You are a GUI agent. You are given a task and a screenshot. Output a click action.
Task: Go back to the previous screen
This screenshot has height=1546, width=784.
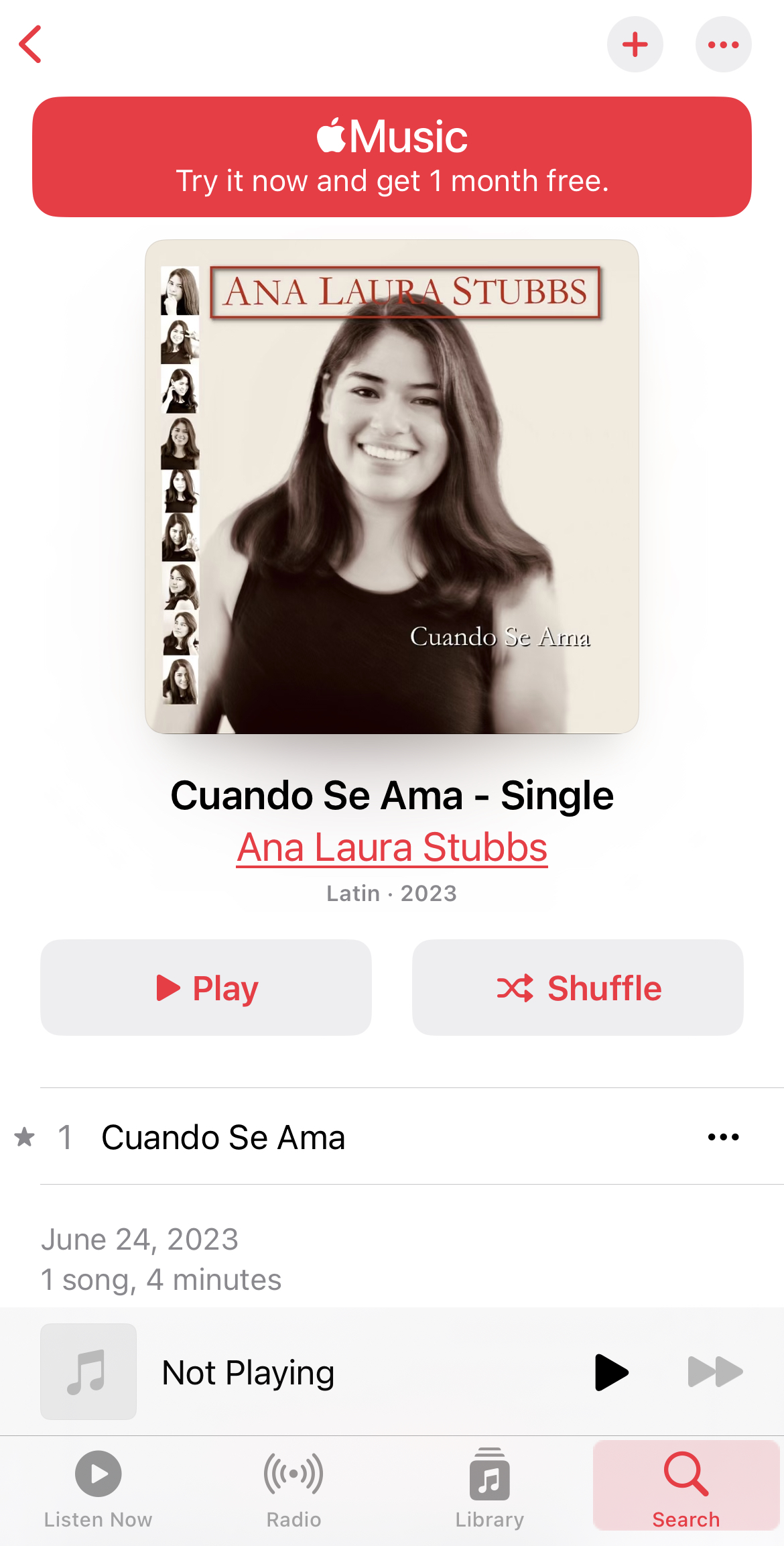click(31, 44)
